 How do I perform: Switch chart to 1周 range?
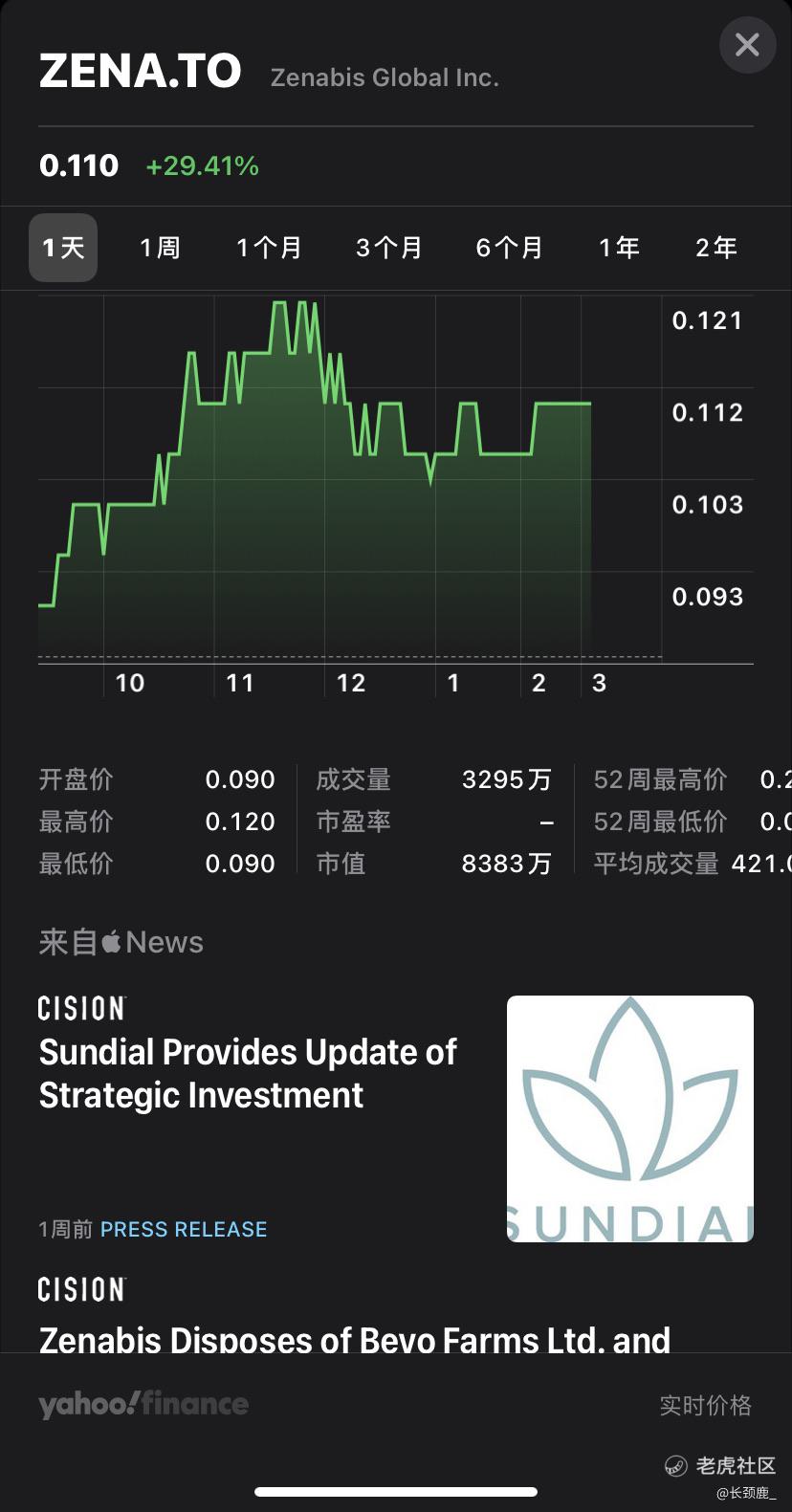pyautogui.click(x=160, y=248)
